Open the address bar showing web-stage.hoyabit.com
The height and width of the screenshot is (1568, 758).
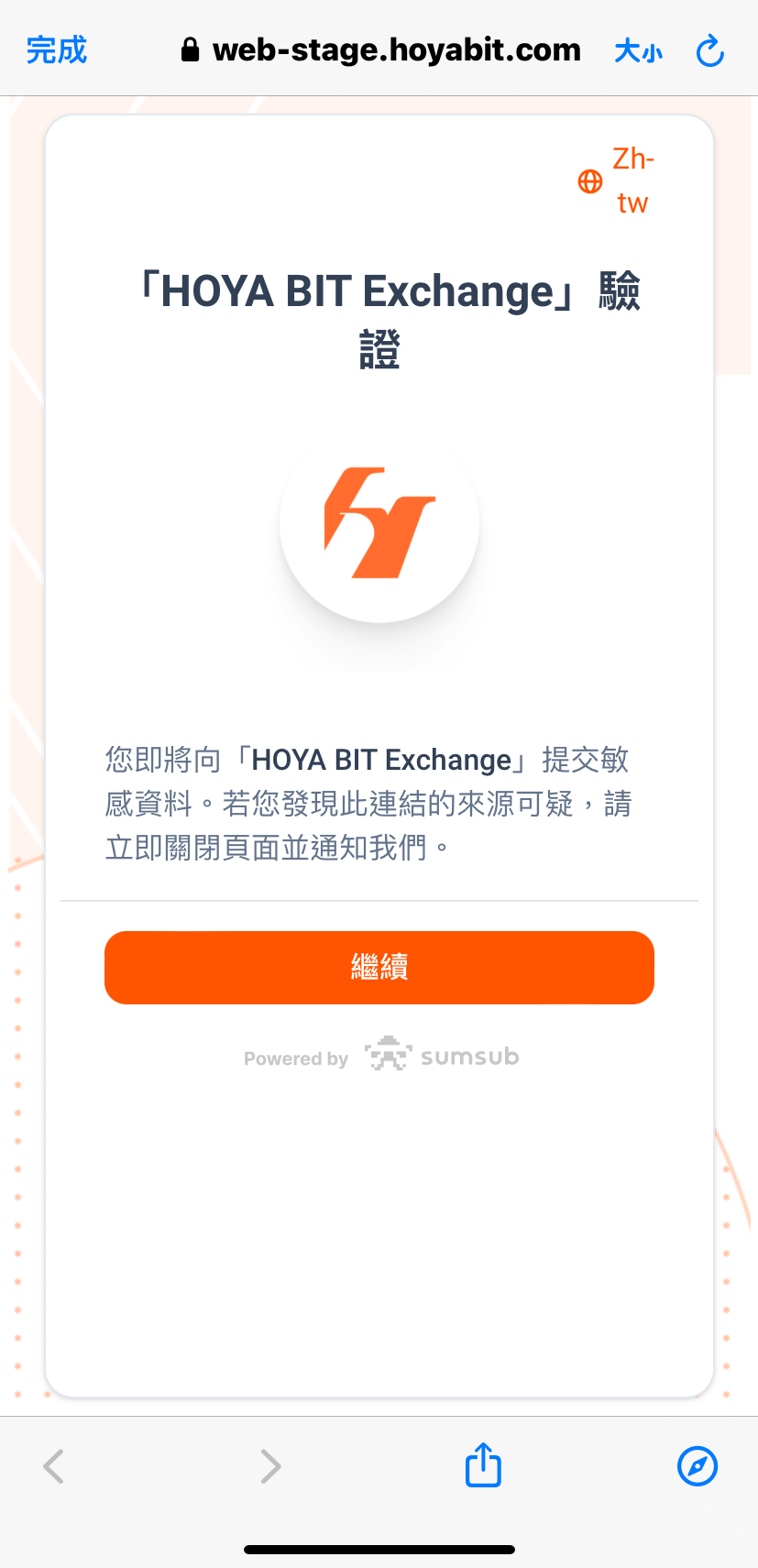396,49
